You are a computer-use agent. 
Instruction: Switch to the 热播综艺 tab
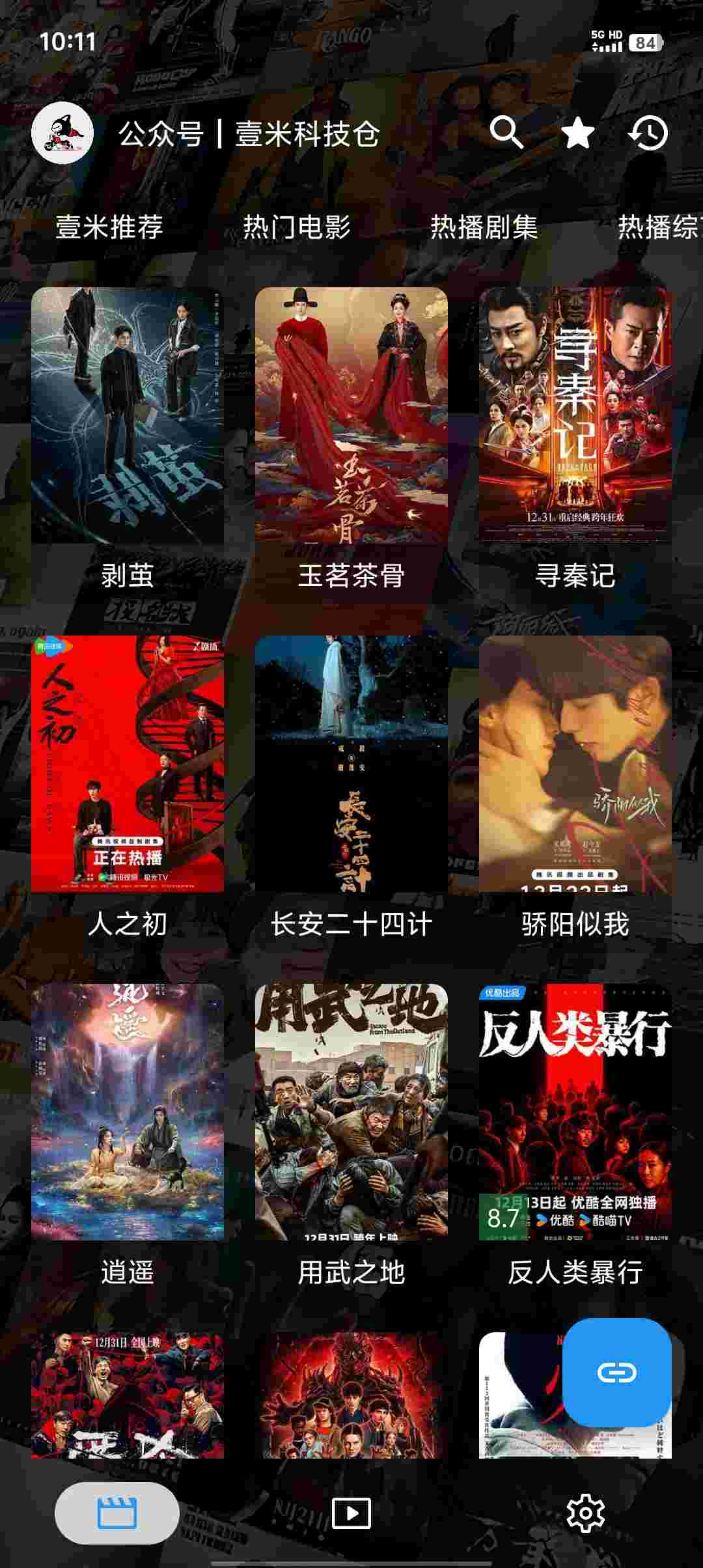tap(659, 227)
